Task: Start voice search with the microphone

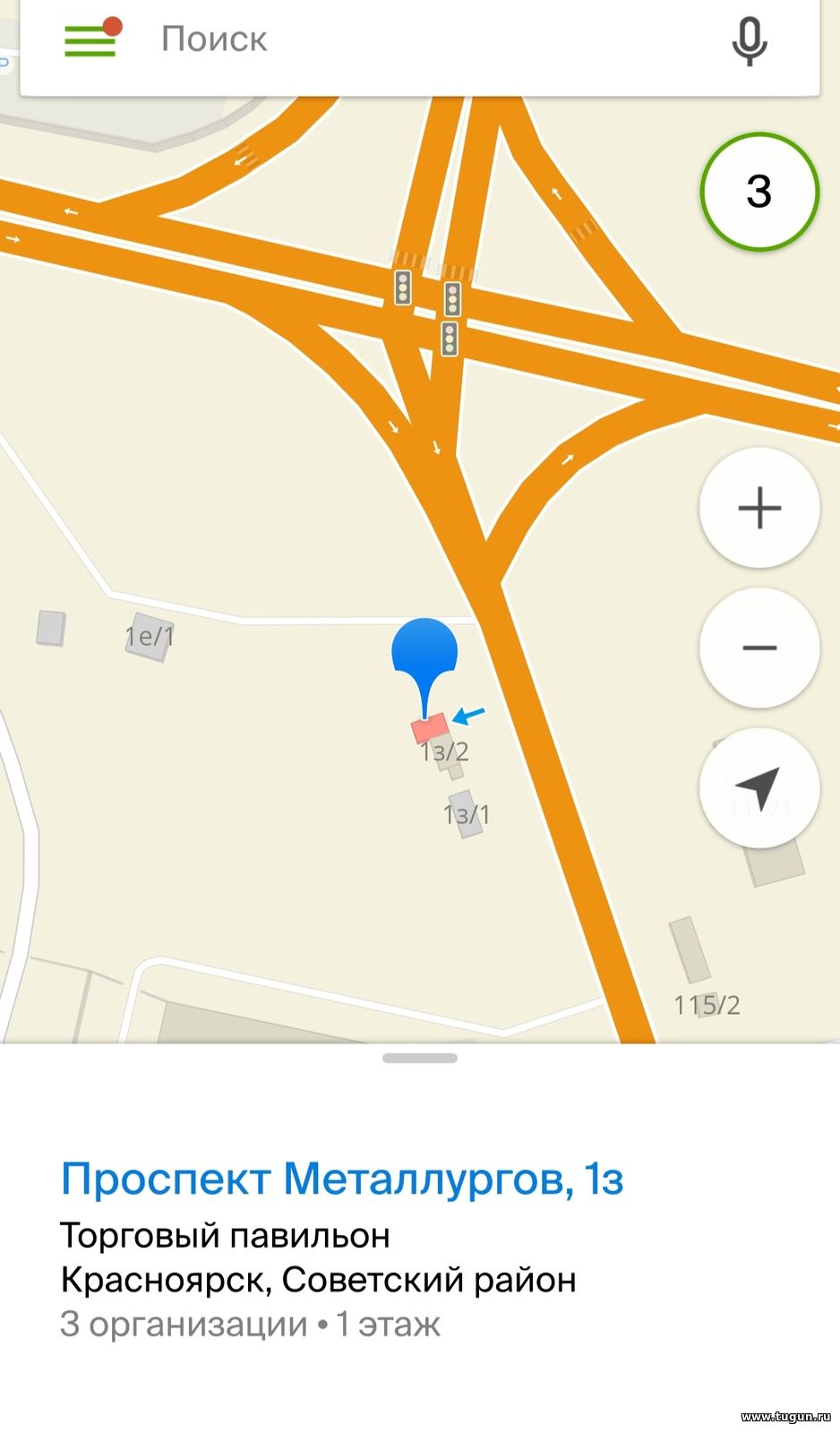Action: click(x=749, y=41)
